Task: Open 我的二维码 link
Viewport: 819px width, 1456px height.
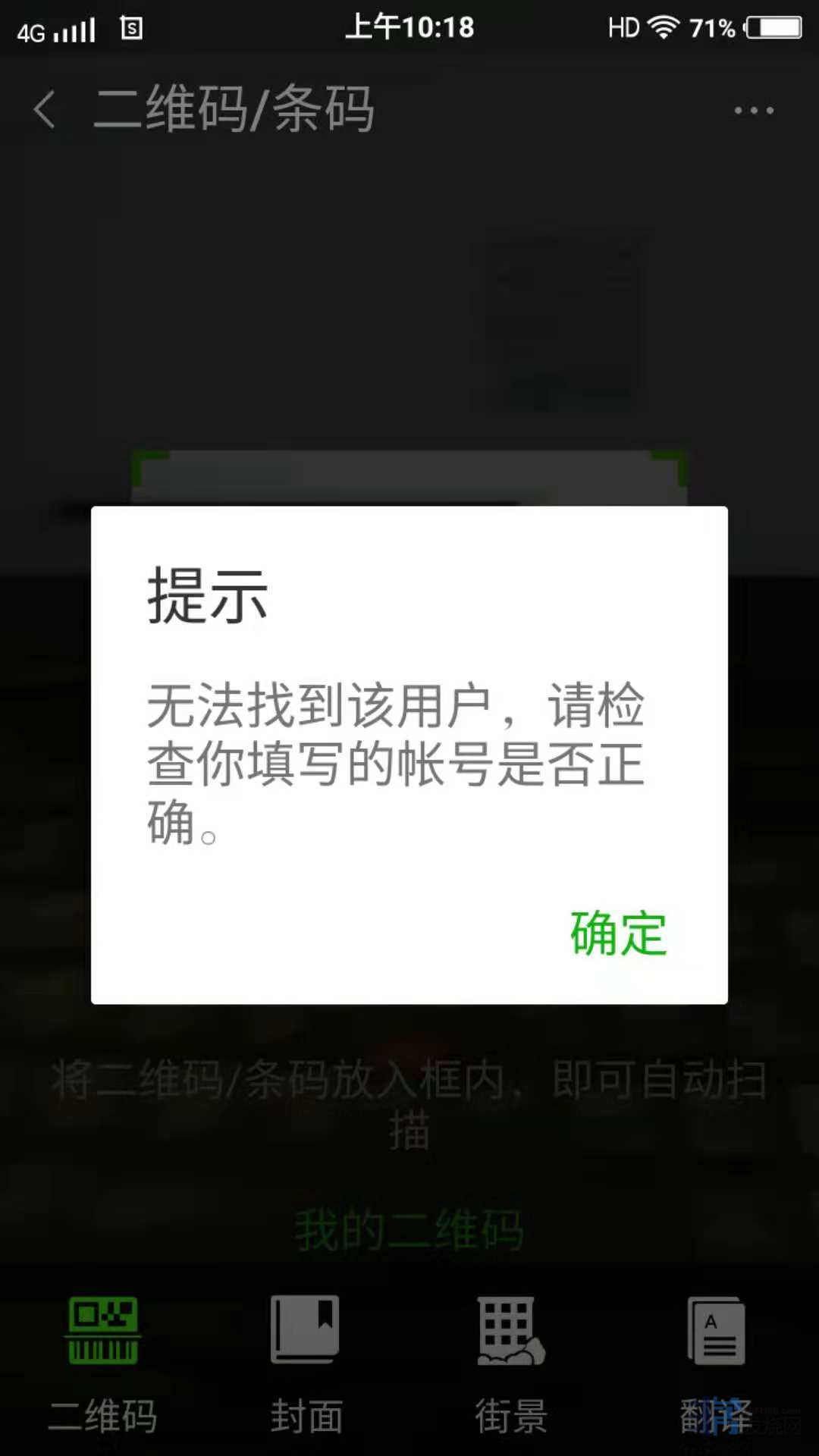Action: click(x=409, y=1229)
